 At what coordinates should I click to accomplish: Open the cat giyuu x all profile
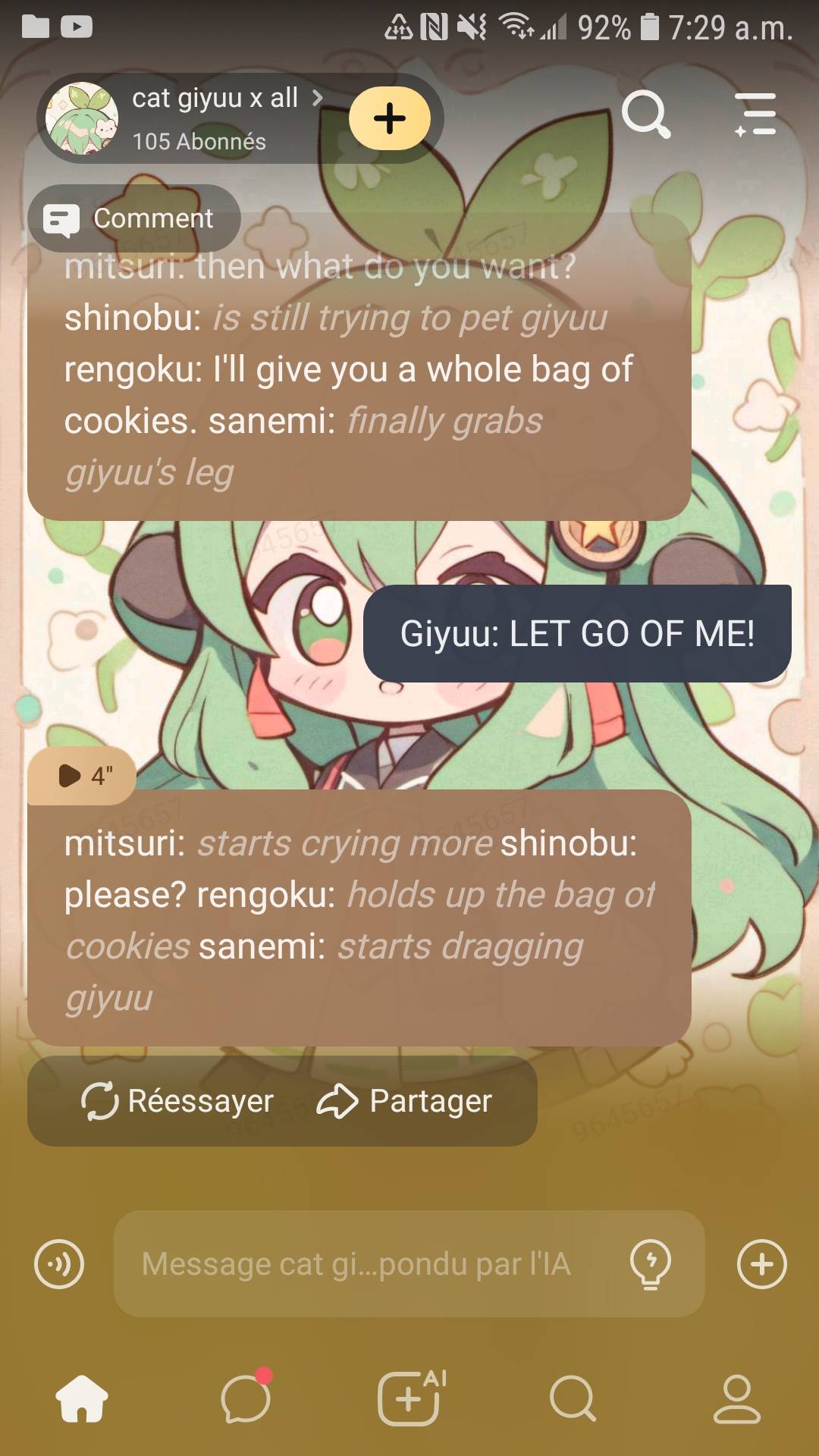[190, 118]
